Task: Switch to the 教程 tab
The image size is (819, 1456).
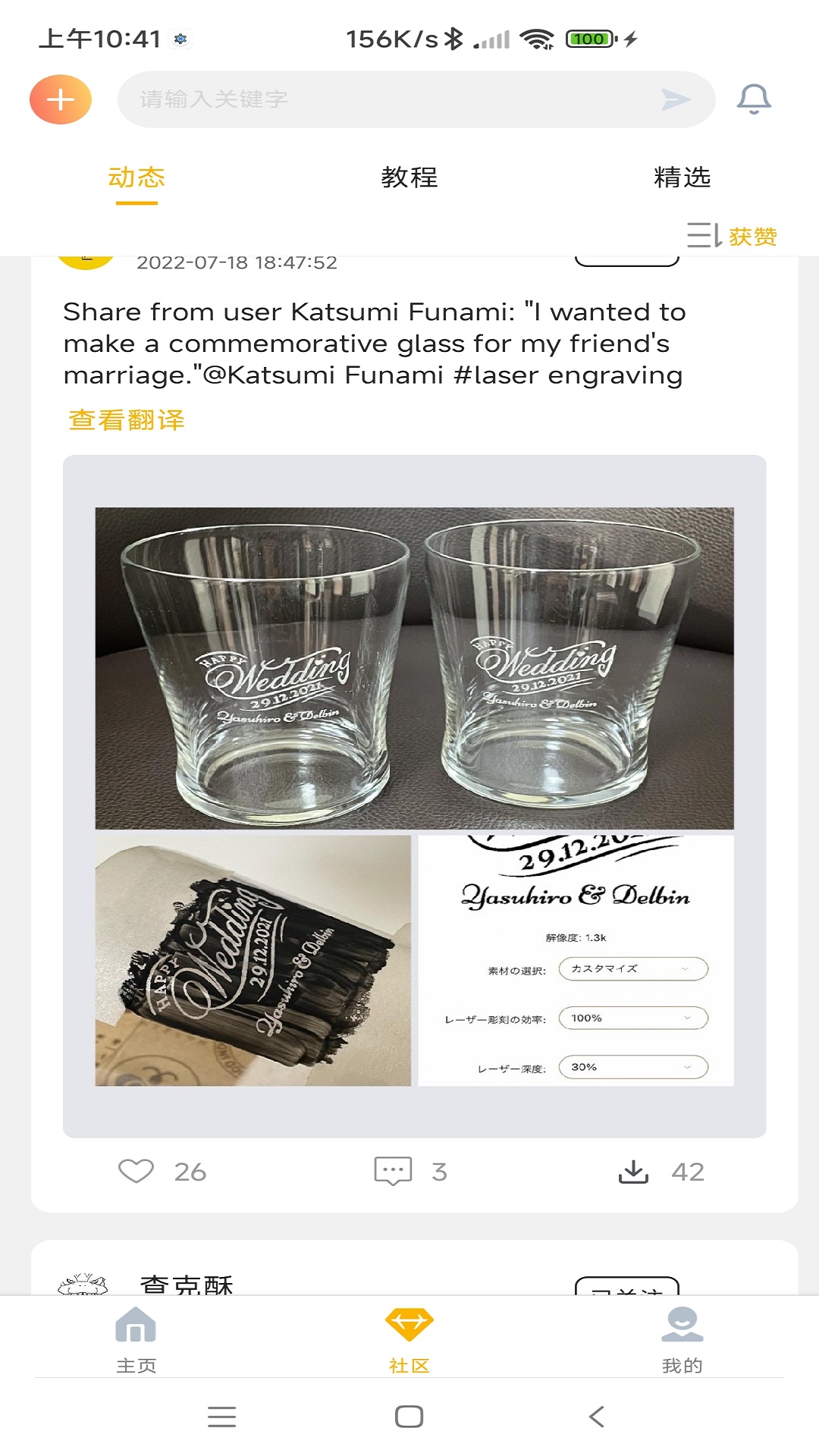Action: pyautogui.click(x=409, y=177)
